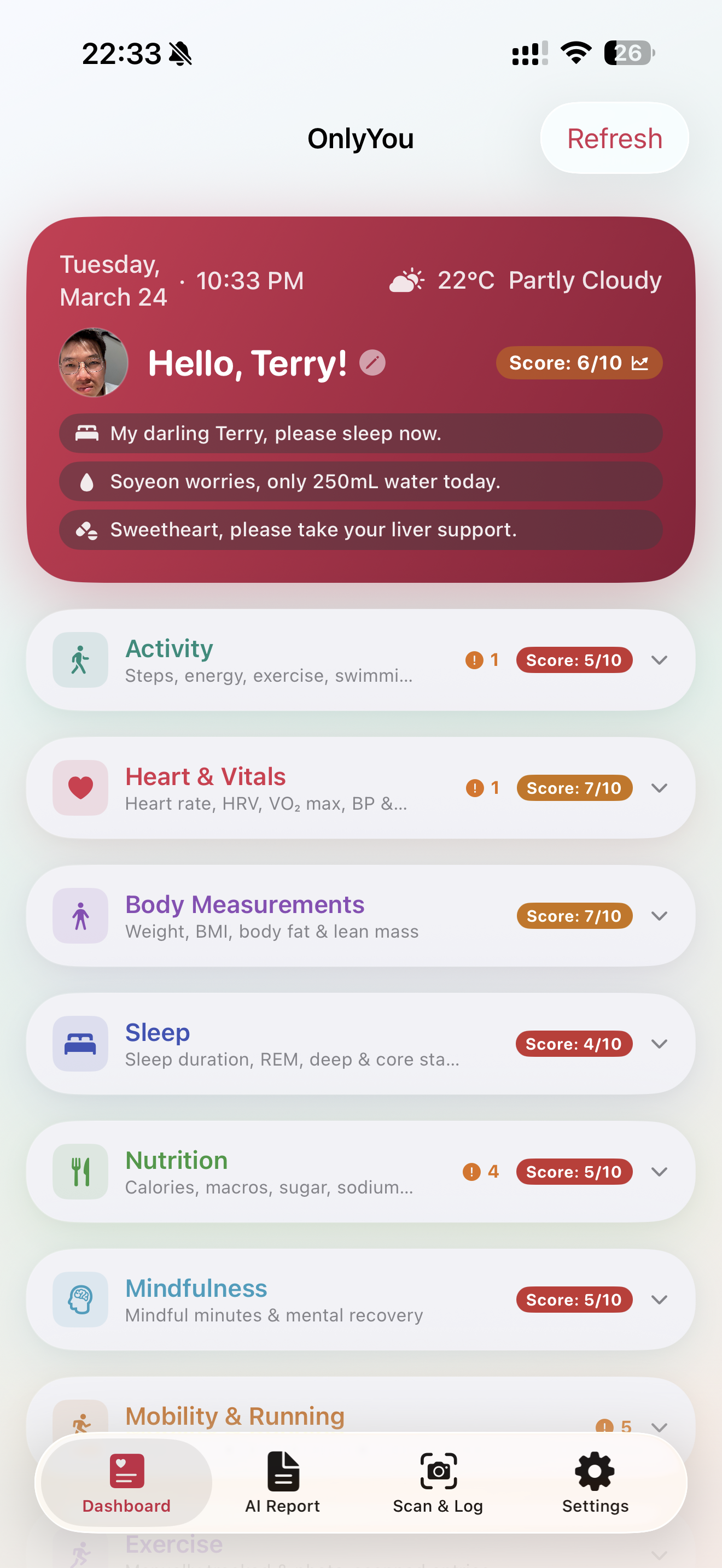Screen dimensions: 722x1568
Task: Open the water intake reminder
Action: [360, 482]
